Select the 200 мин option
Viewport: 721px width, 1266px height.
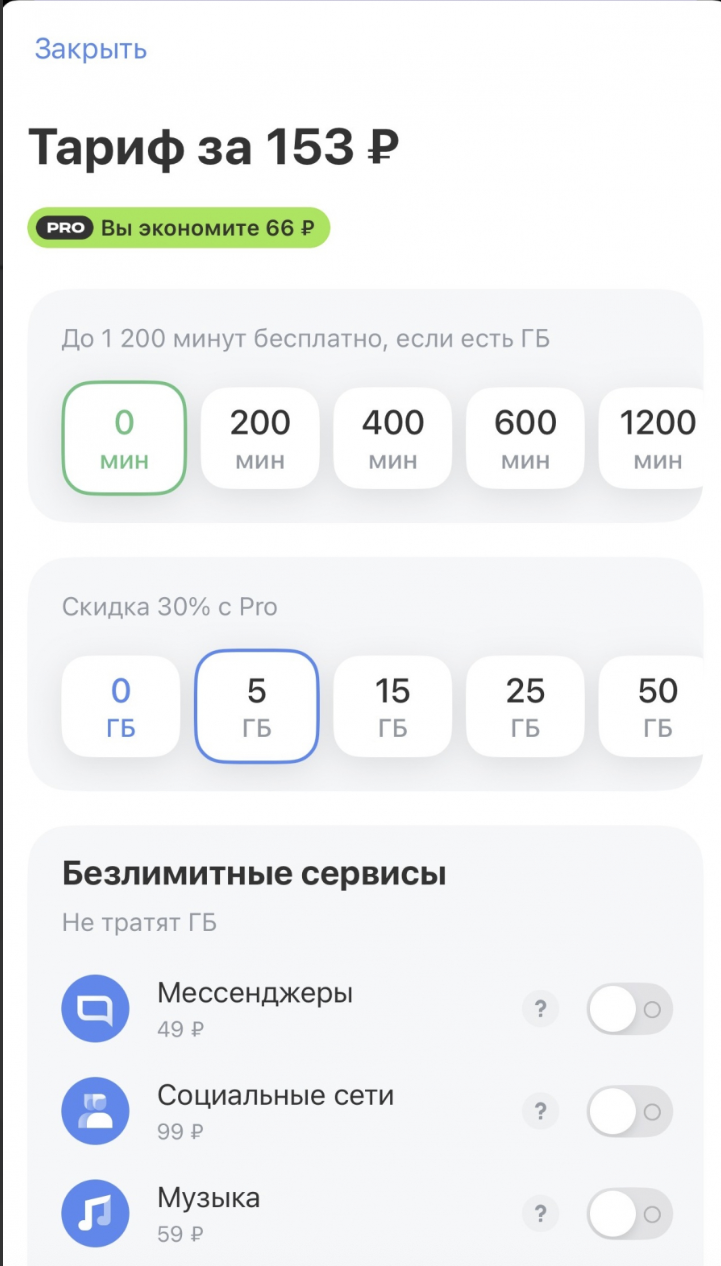click(x=261, y=438)
